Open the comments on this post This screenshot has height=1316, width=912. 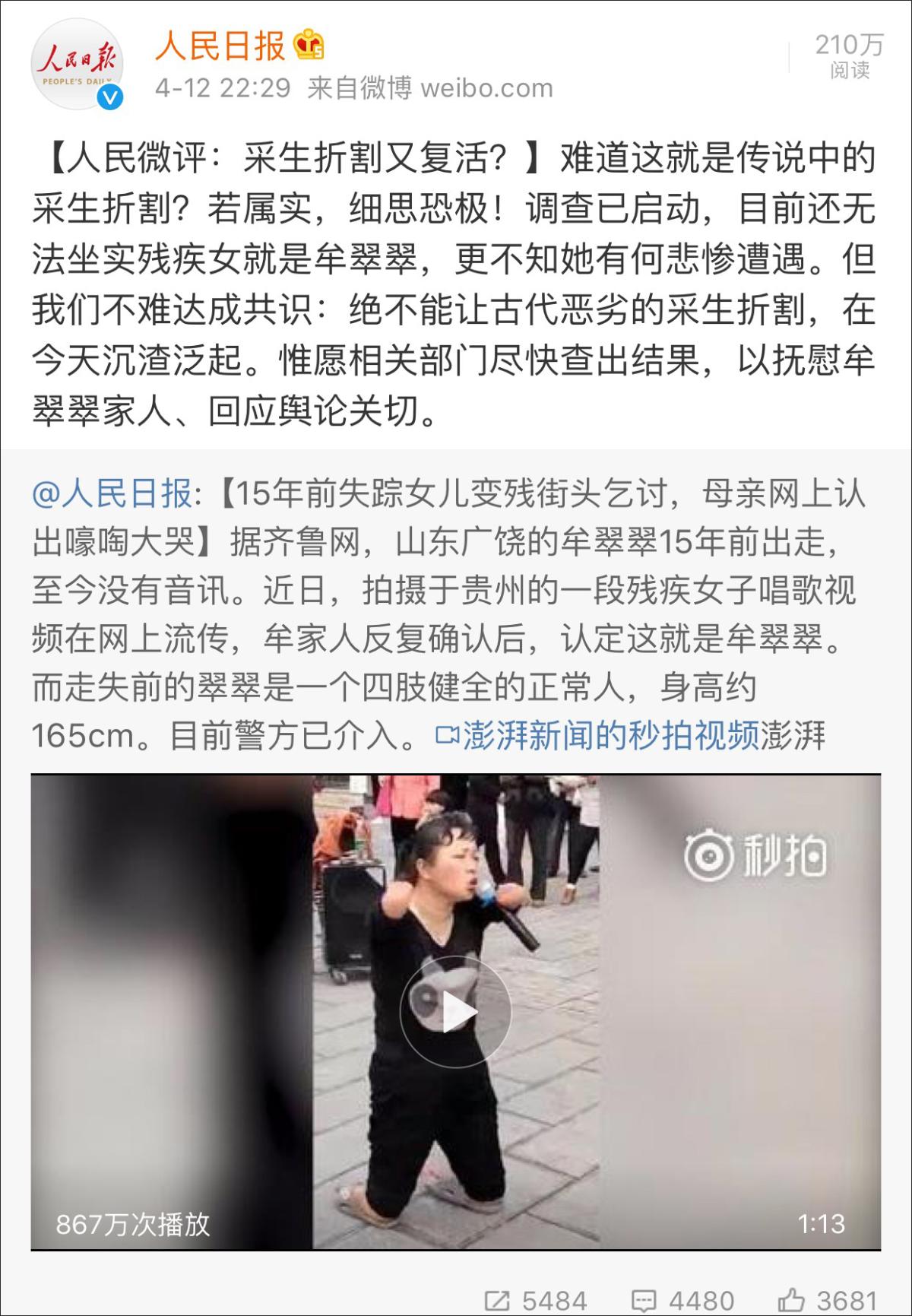pos(684,1300)
